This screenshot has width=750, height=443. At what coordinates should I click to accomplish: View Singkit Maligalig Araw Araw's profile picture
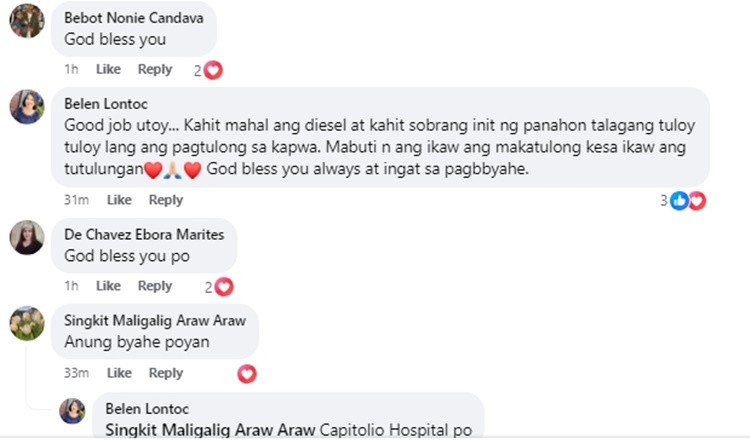point(27,324)
